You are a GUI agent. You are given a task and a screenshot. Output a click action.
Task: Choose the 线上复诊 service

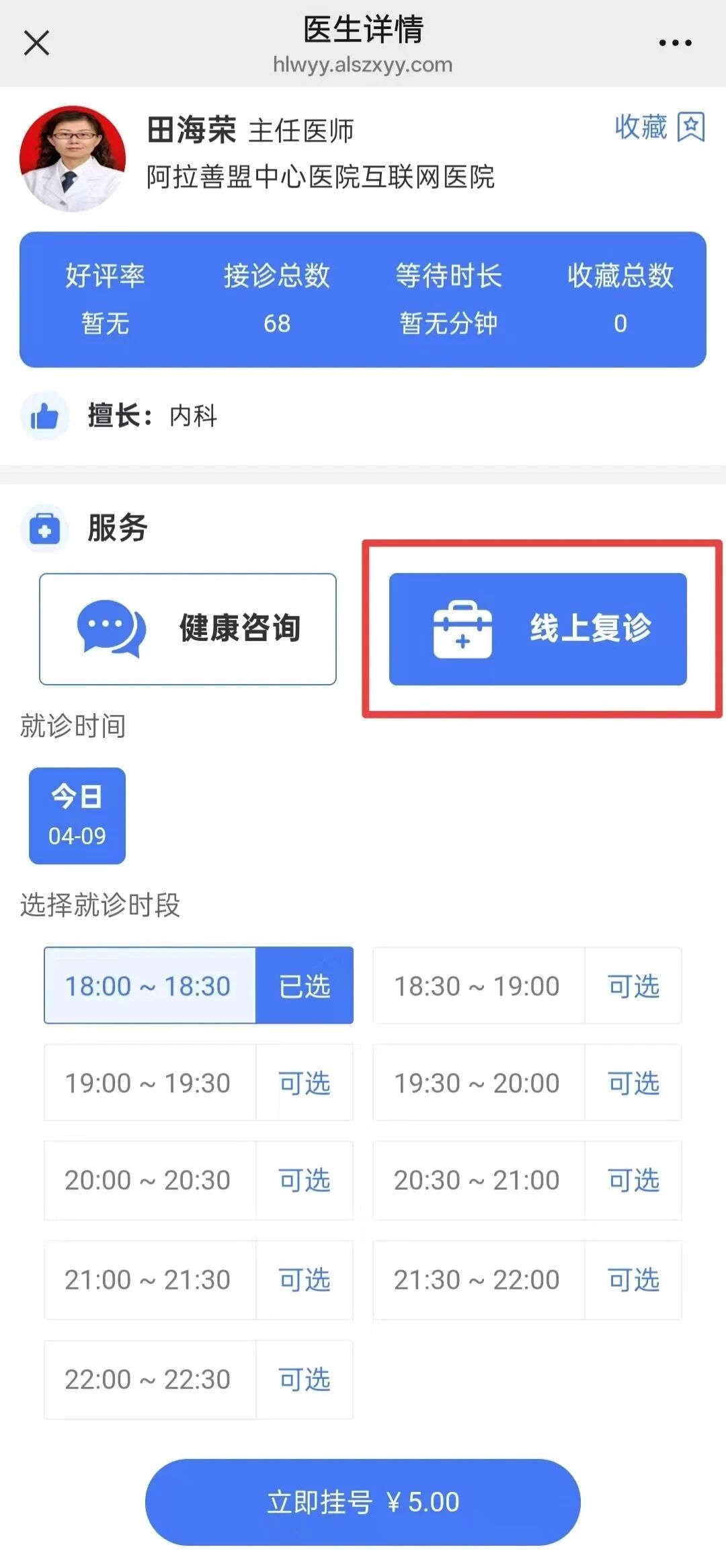[x=538, y=629]
